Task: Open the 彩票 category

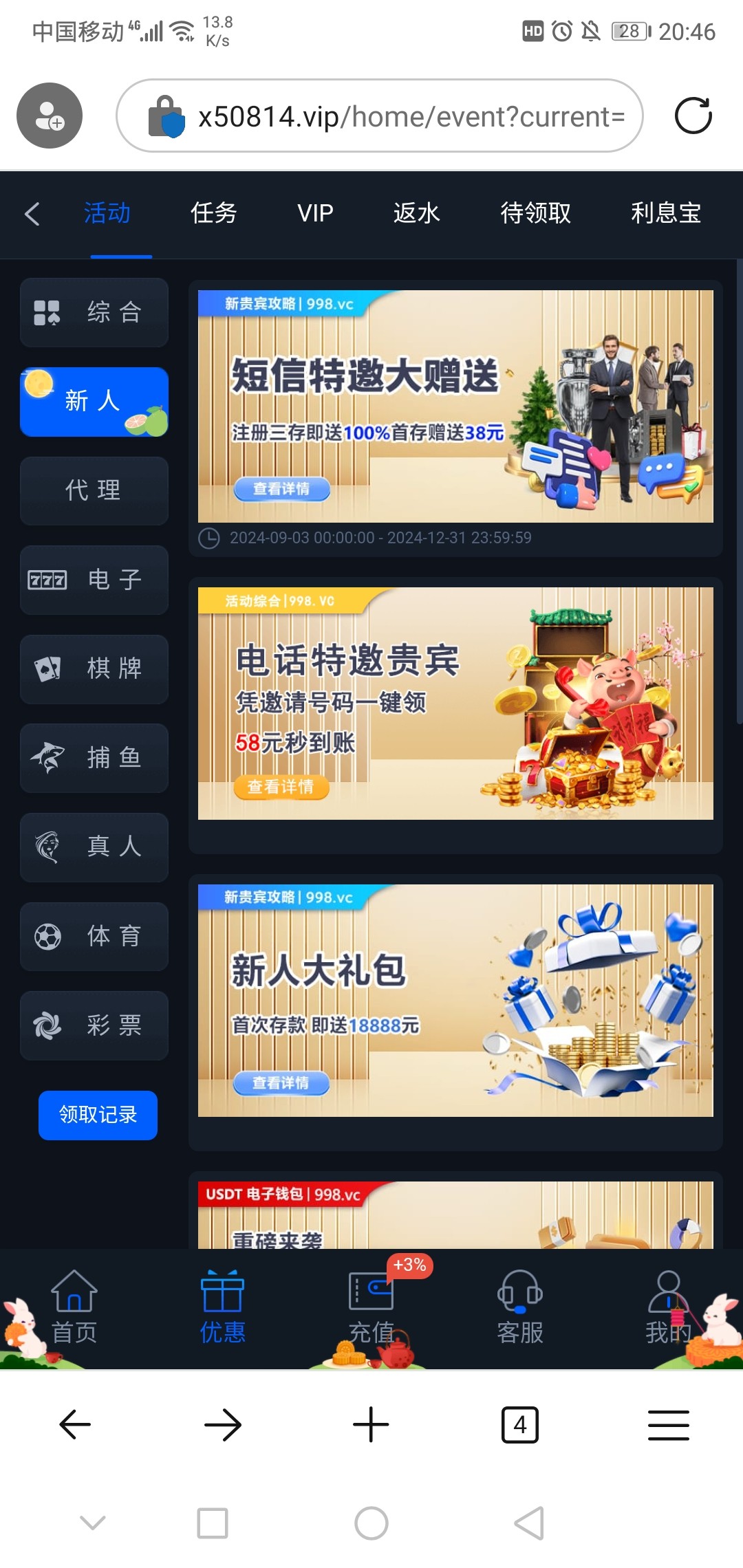Action: (94, 1025)
